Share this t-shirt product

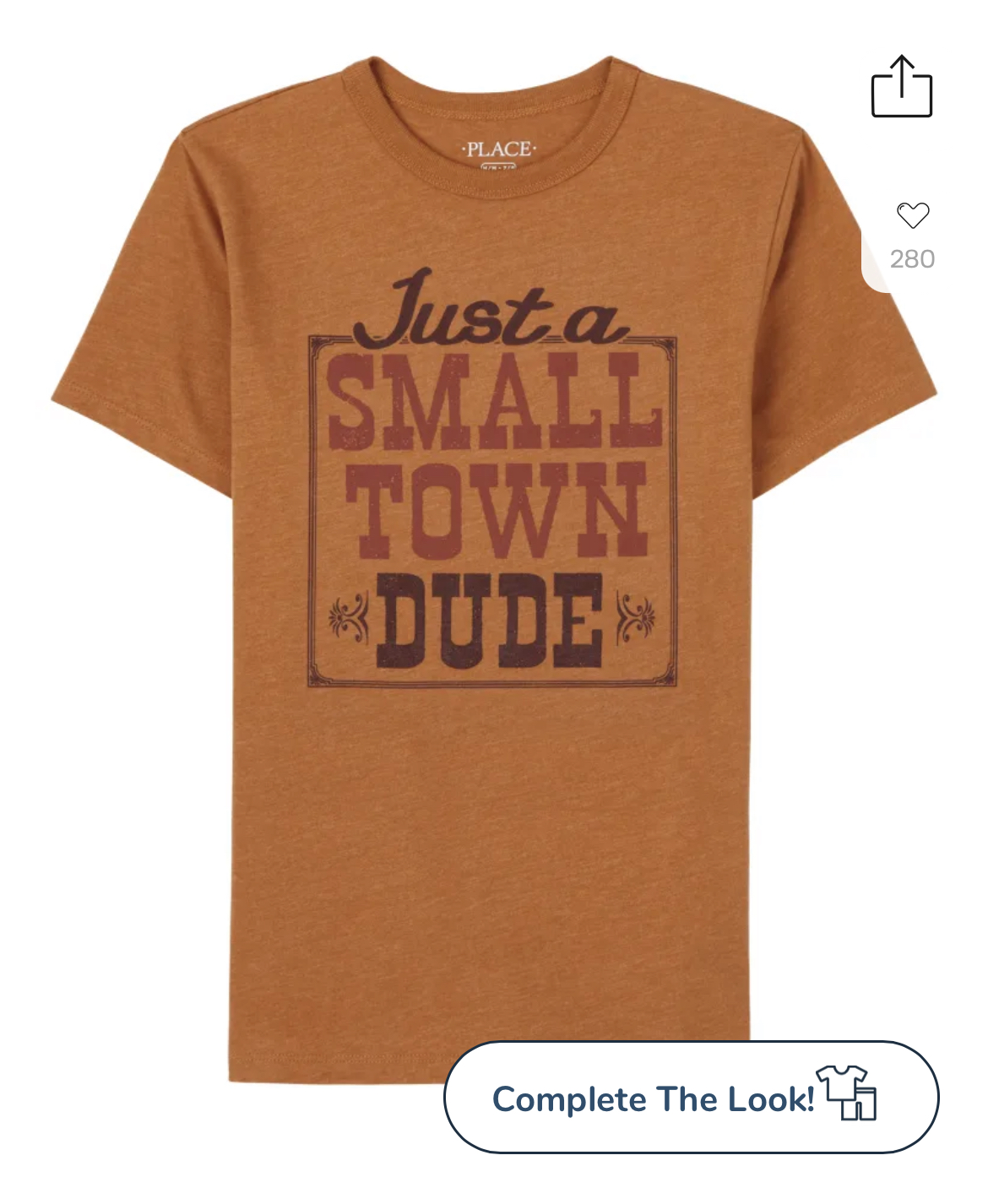(901, 86)
